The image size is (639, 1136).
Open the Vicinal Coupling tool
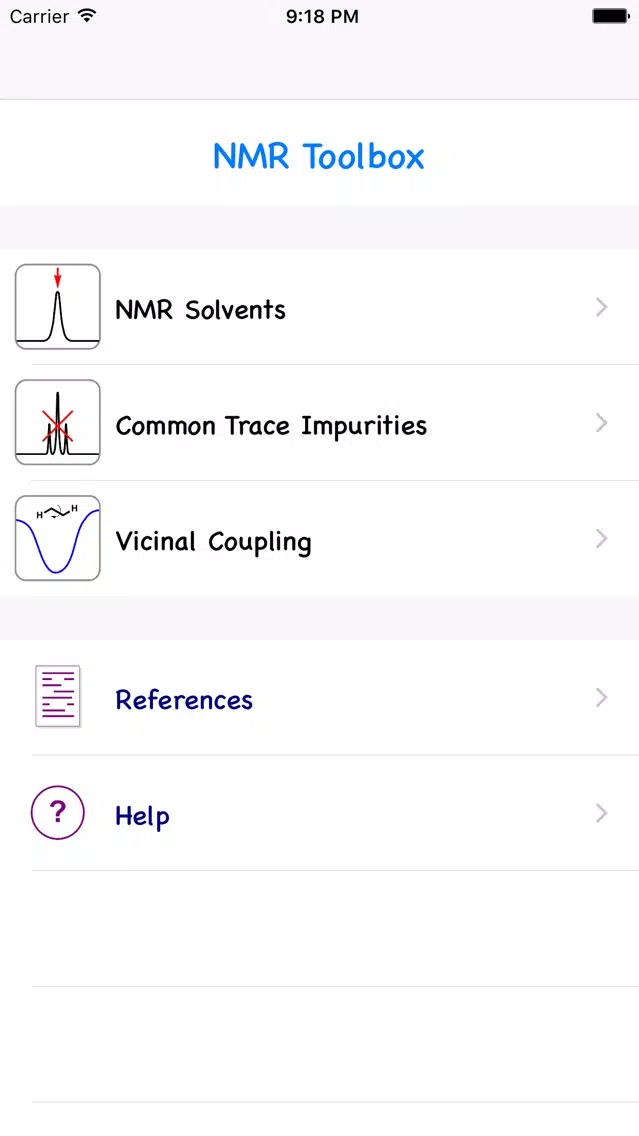click(x=320, y=538)
